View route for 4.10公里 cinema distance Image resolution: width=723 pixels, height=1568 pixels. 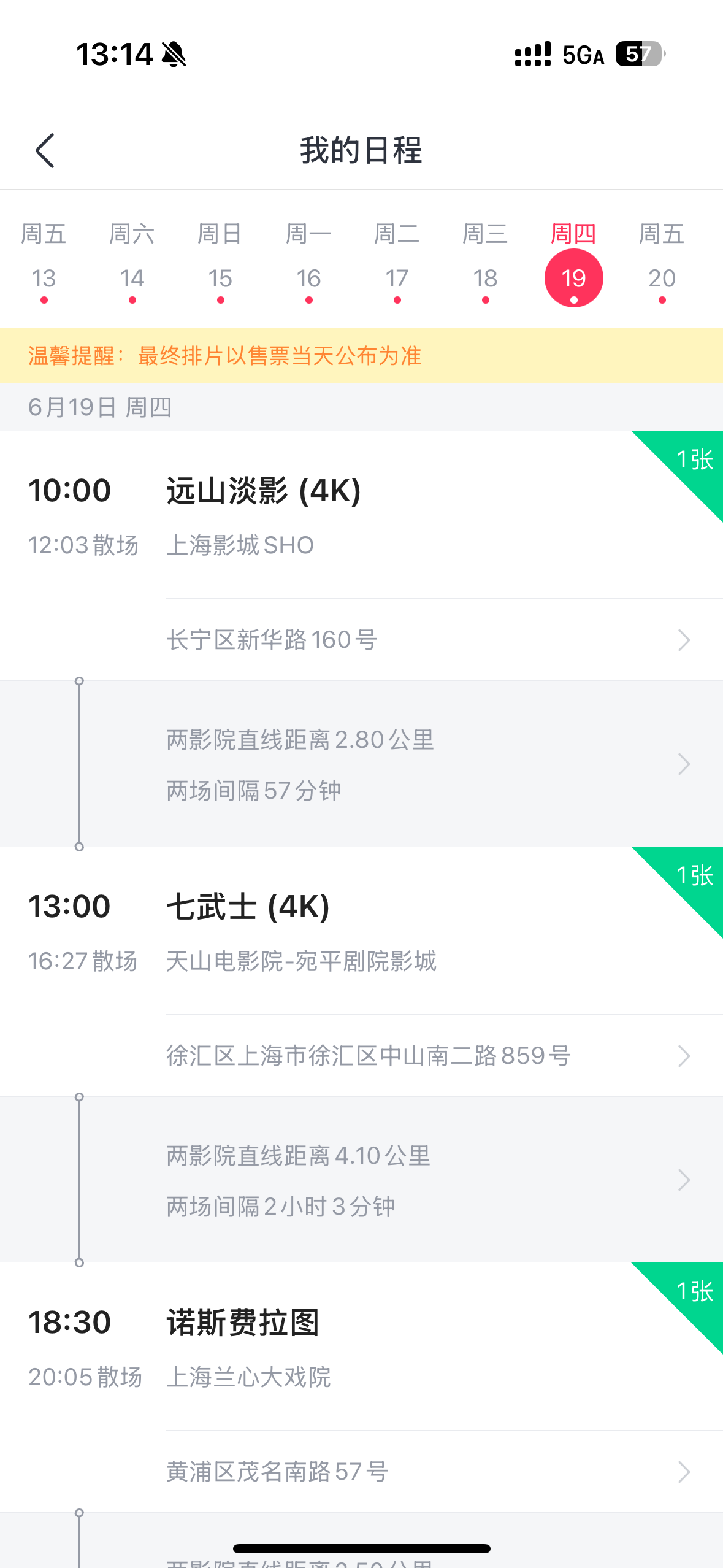pyautogui.click(x=361, y=1180)
